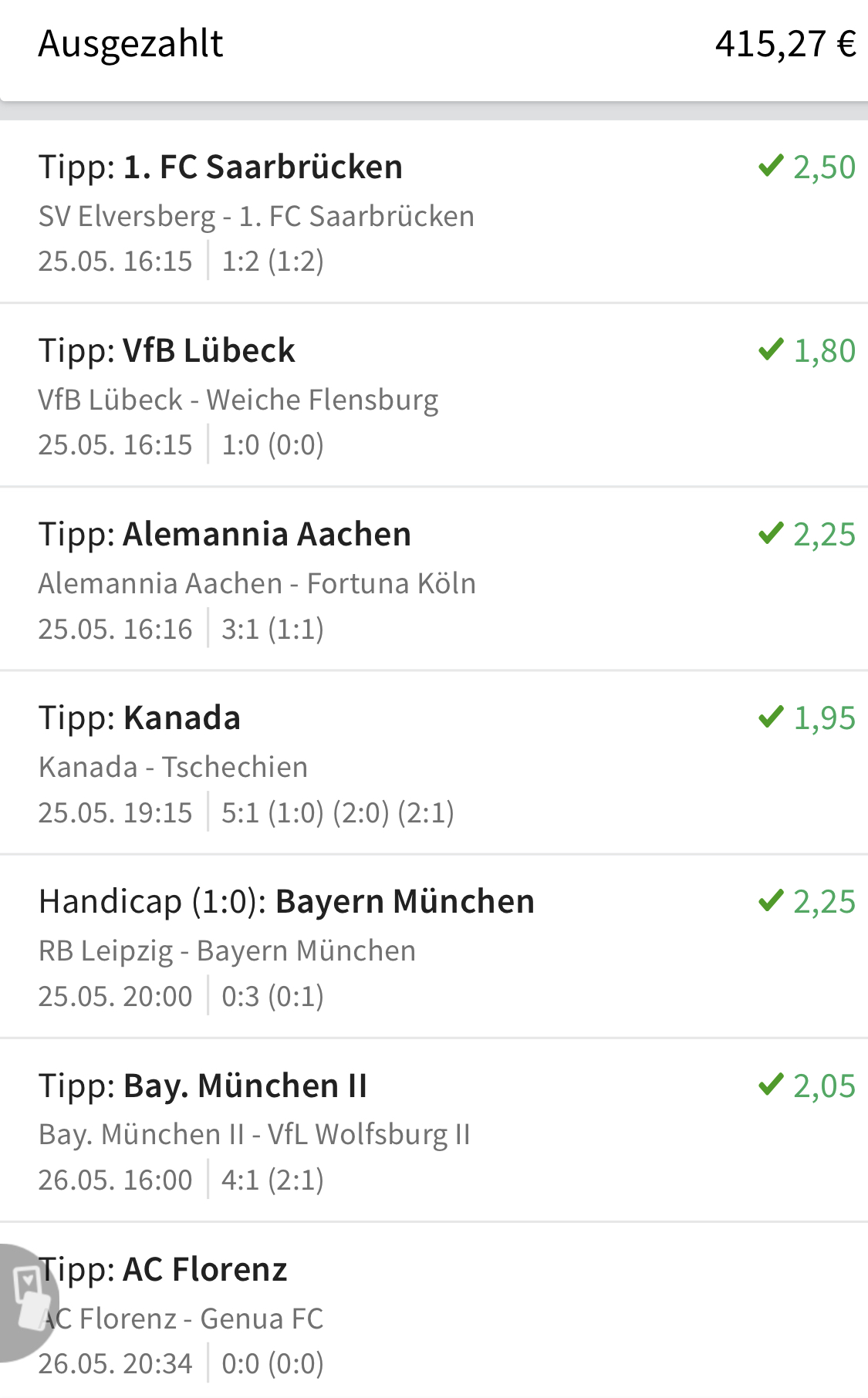Open the floating bet slip button
The image size is (868, 1398).
pyautogui.click(x=27, y=1302)
